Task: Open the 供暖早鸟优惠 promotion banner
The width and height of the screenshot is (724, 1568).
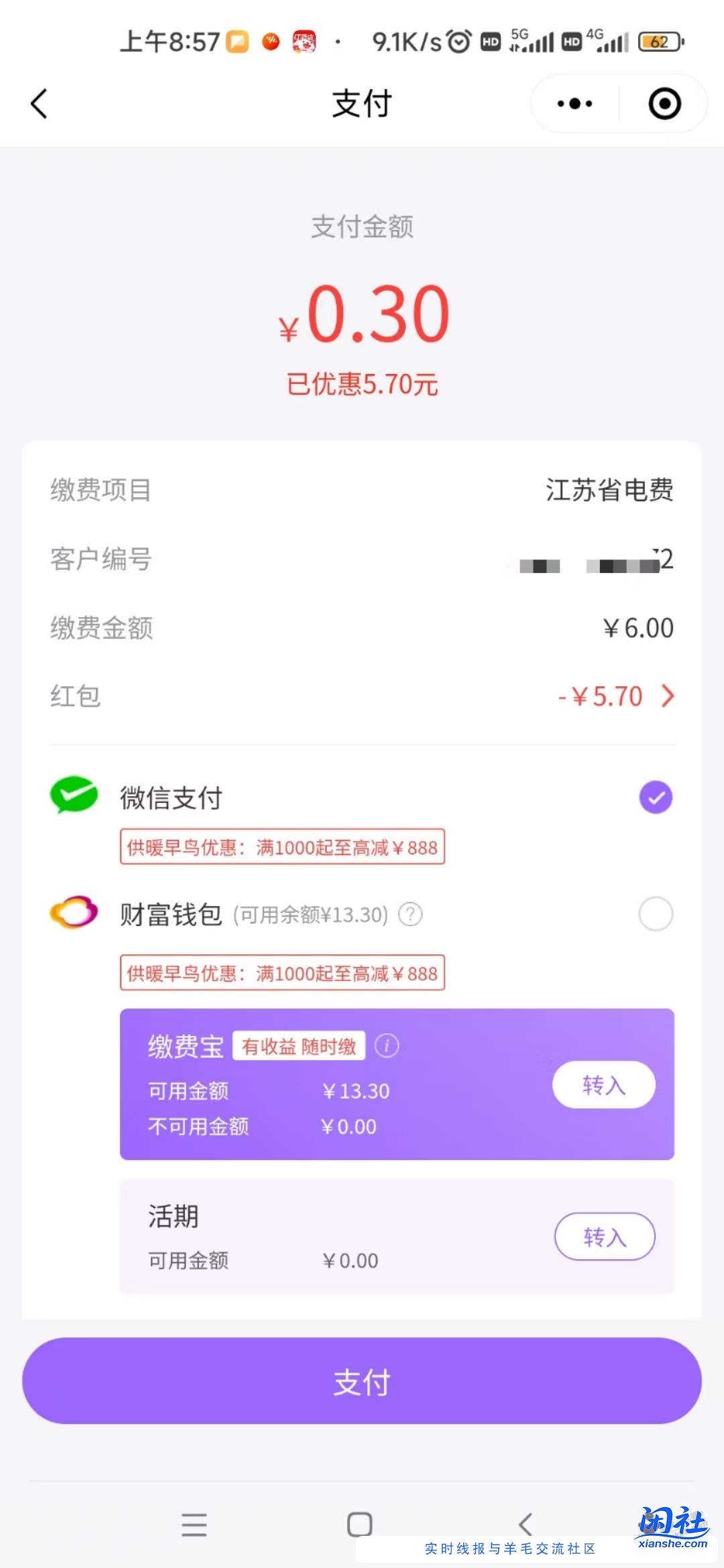Action: point(281,847)
